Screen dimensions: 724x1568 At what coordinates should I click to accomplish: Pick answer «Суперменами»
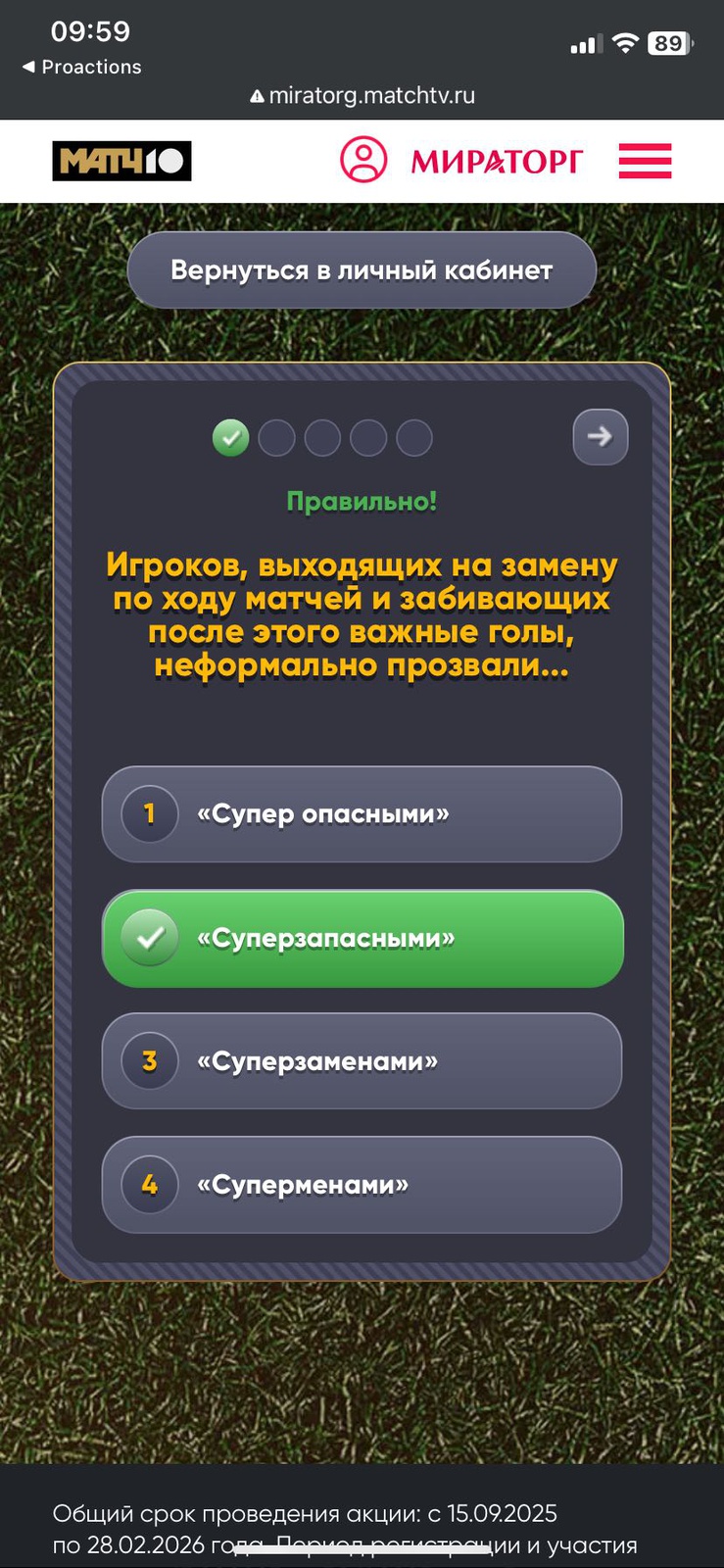click(x=362, y=1185)
